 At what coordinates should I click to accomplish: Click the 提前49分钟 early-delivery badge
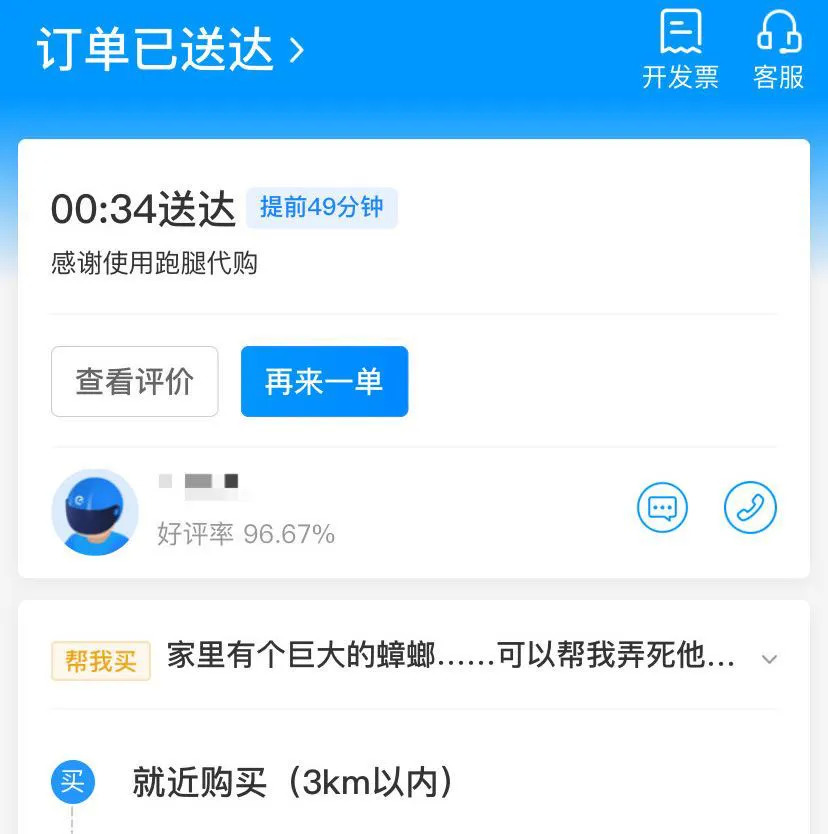click(x=322, y=207)
